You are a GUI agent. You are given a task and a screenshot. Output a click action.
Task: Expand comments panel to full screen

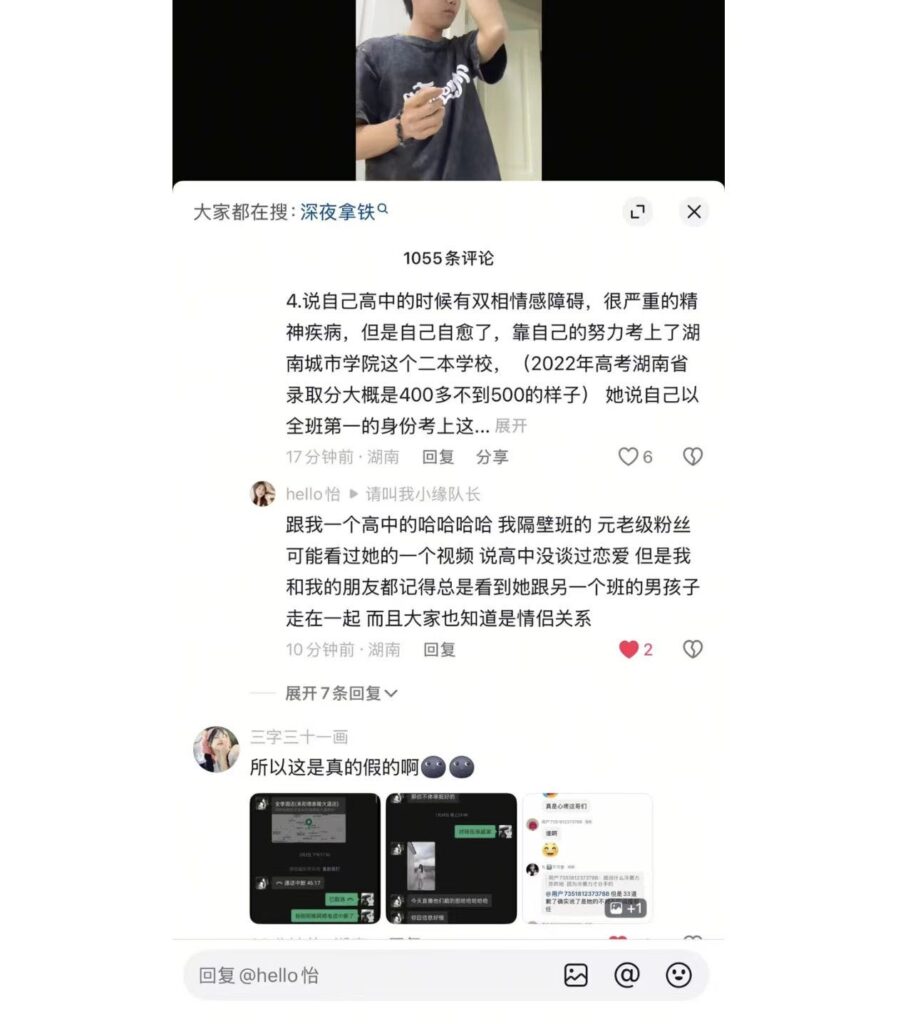coord(637,211)
